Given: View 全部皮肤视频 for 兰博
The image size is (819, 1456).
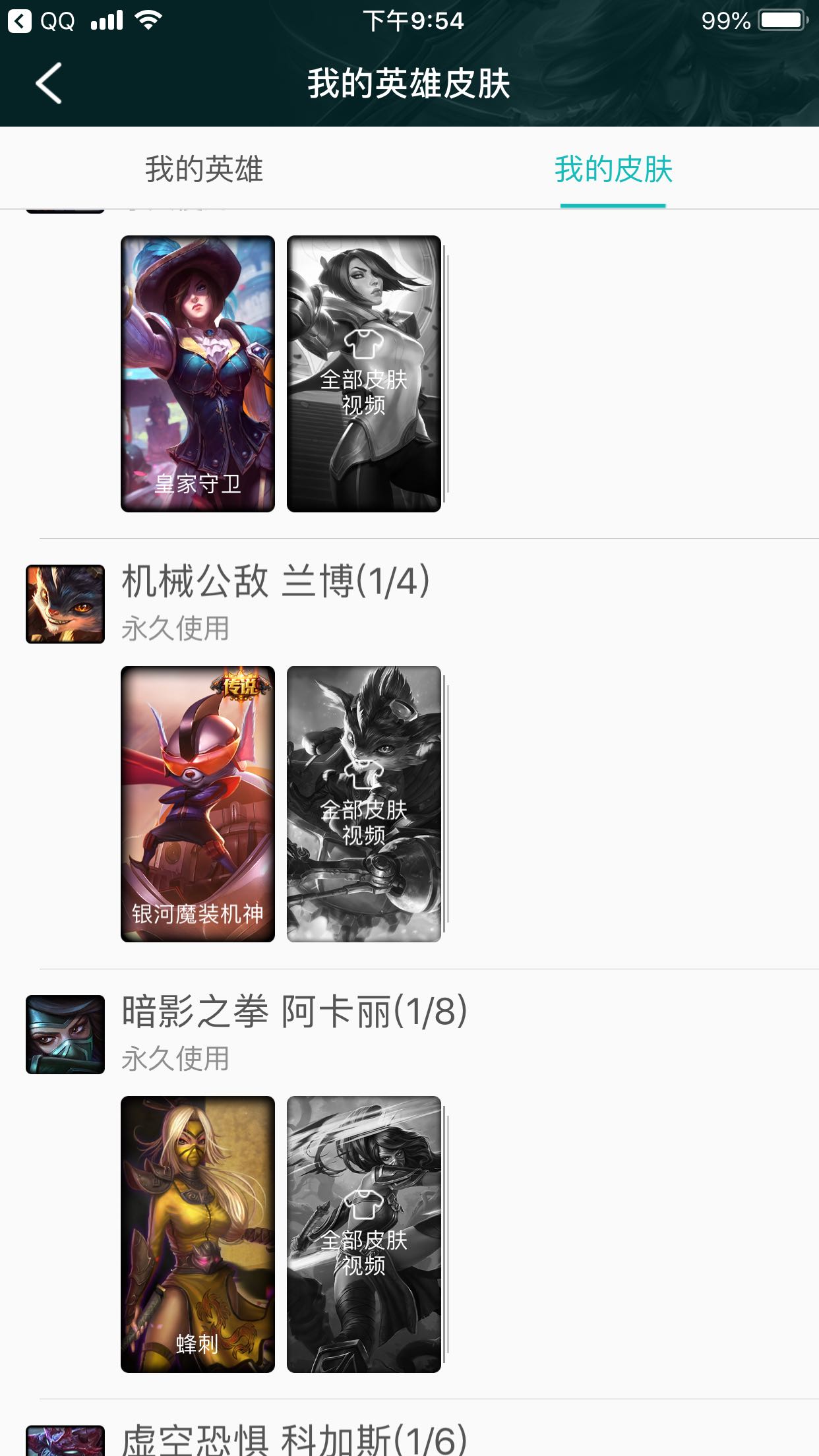Looking at the screenshot, I should 363,804.
